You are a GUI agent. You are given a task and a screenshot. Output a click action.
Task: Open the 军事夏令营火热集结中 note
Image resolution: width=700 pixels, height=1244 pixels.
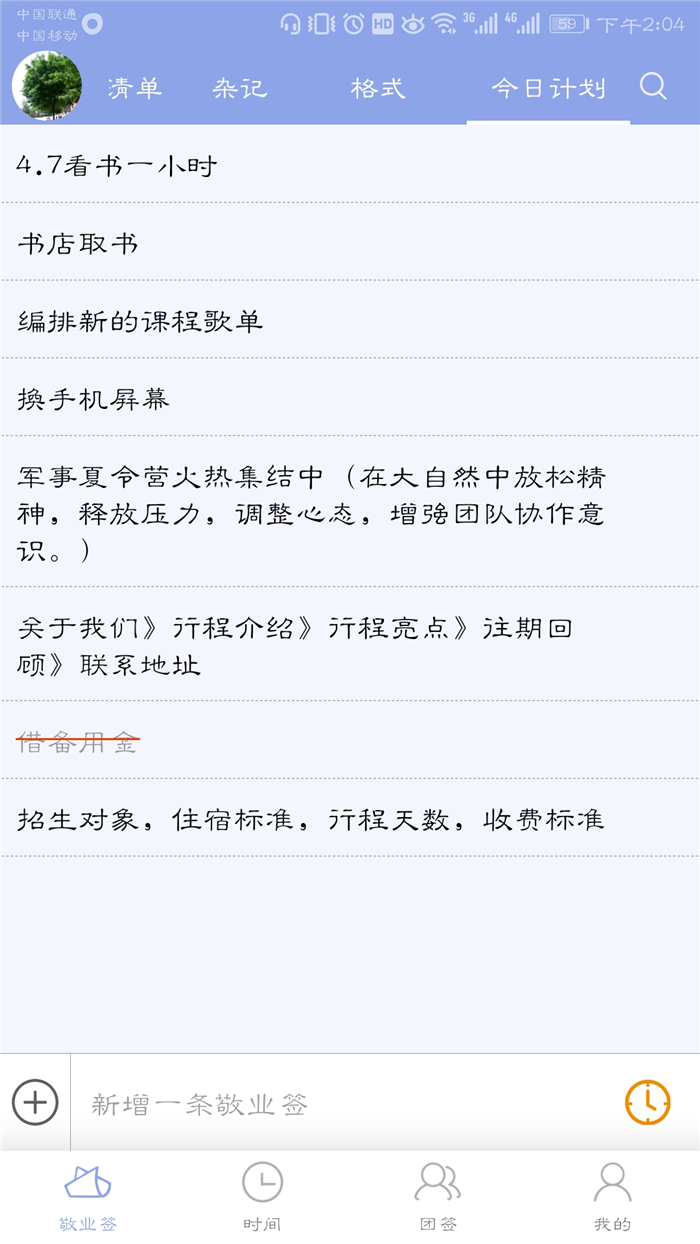pyautogui.click(x=312, y=513)
